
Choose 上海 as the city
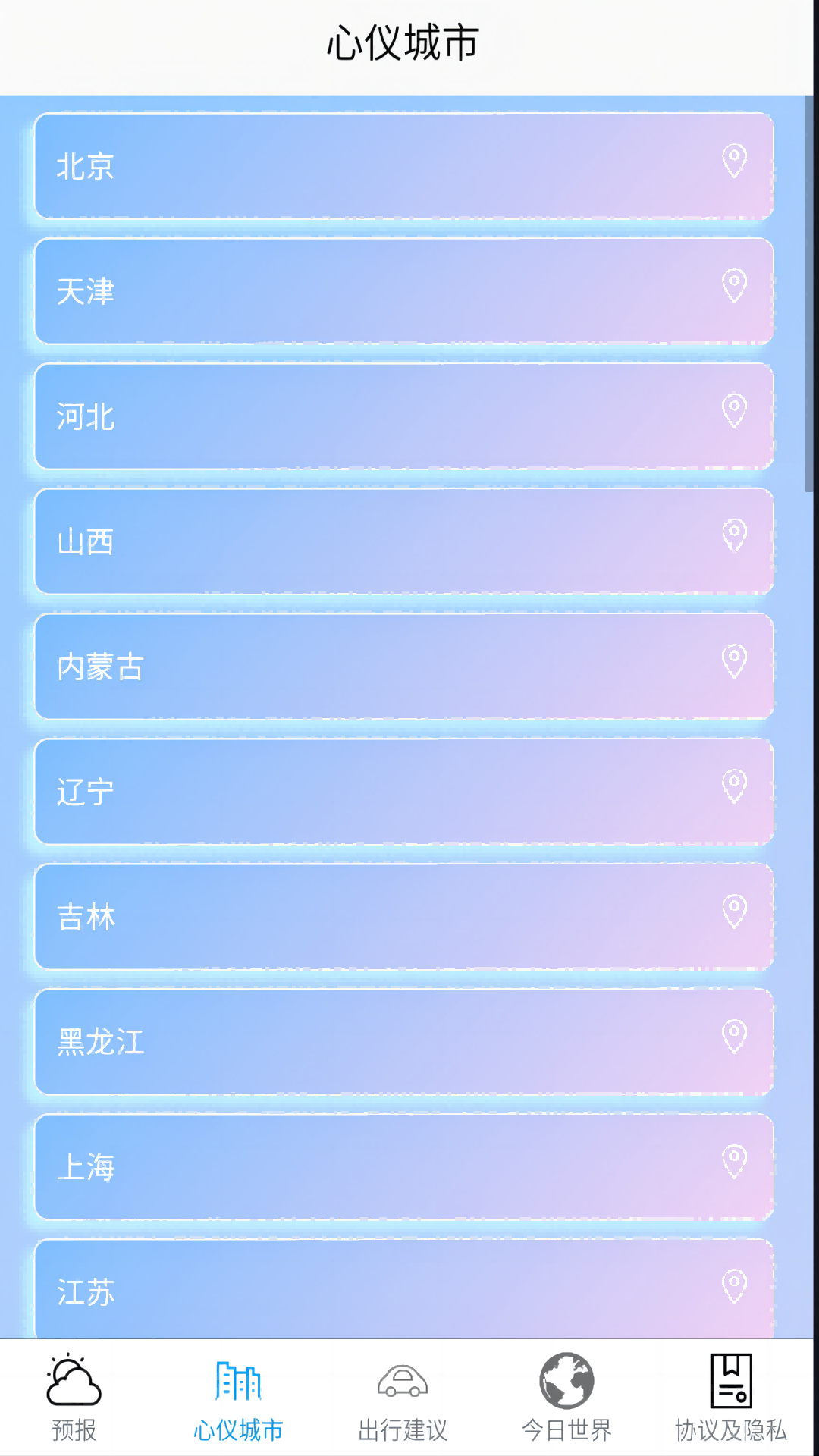404,1167
